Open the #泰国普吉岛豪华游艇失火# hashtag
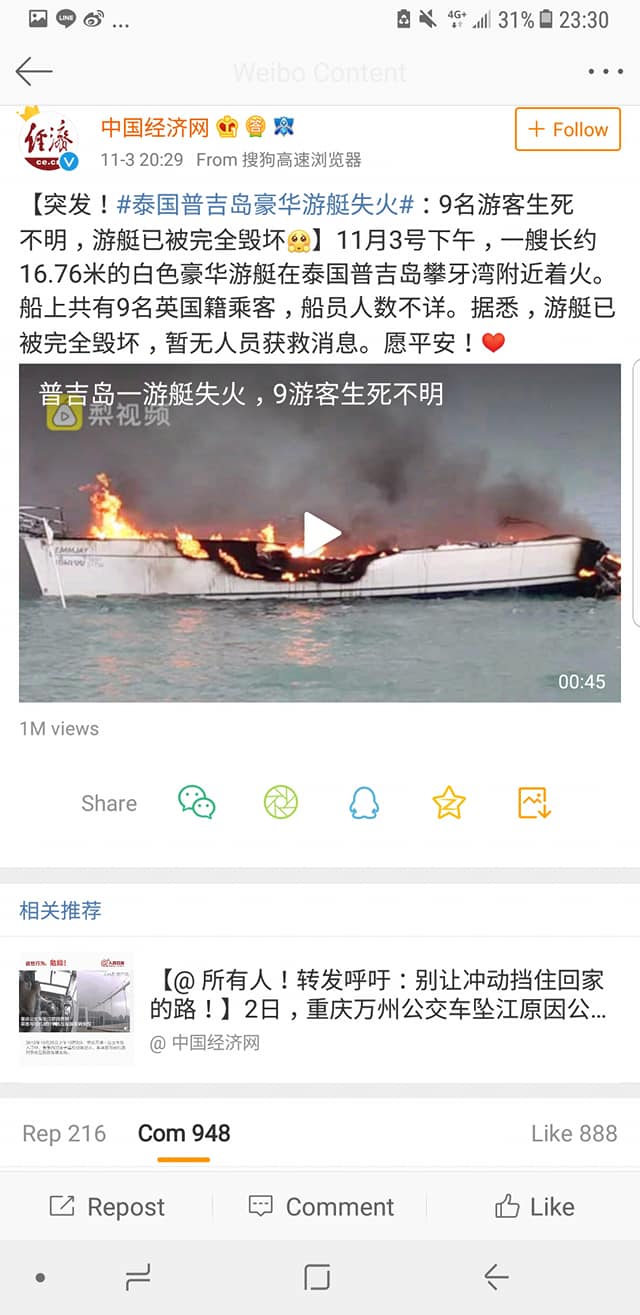The image size is (640, 1315). (266, 205)
